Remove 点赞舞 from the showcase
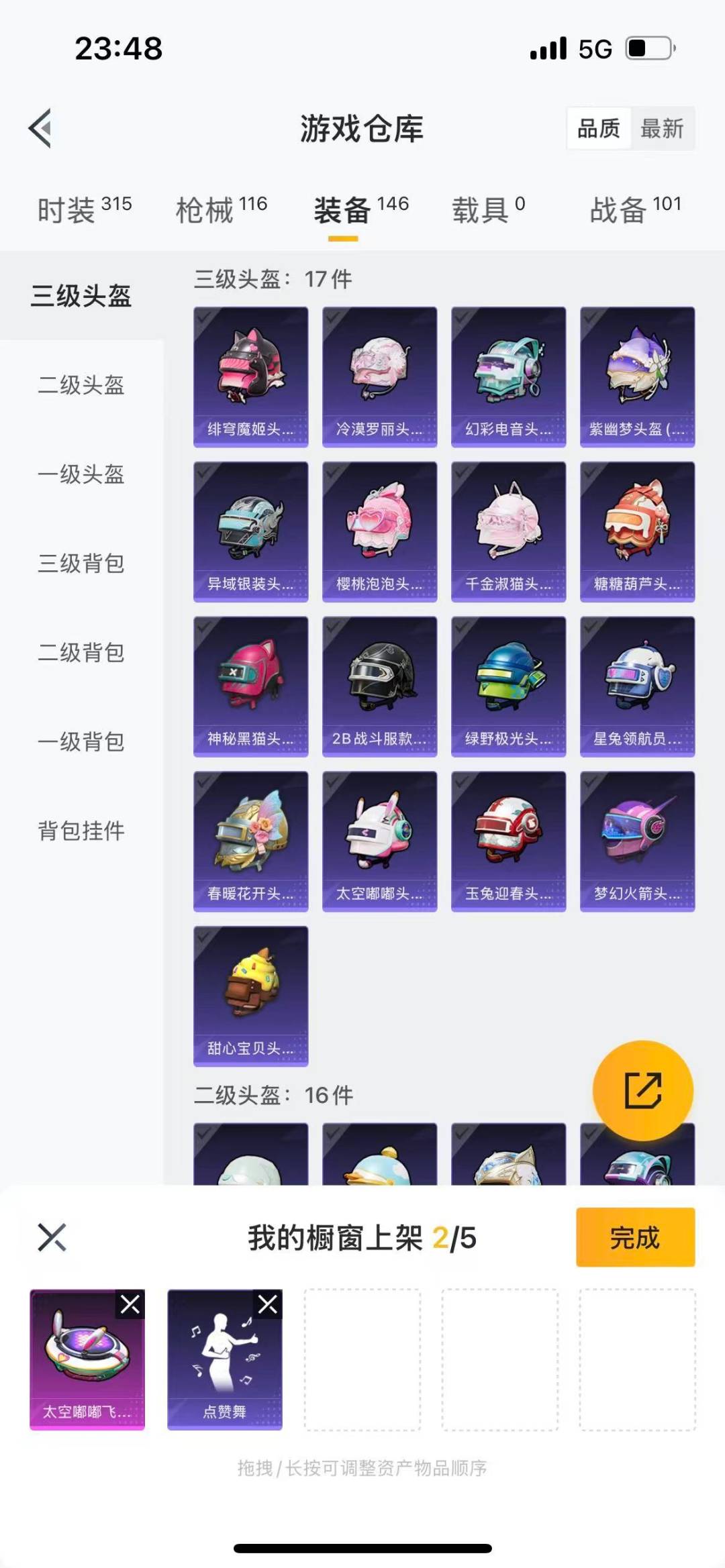 click(269, 1305)
